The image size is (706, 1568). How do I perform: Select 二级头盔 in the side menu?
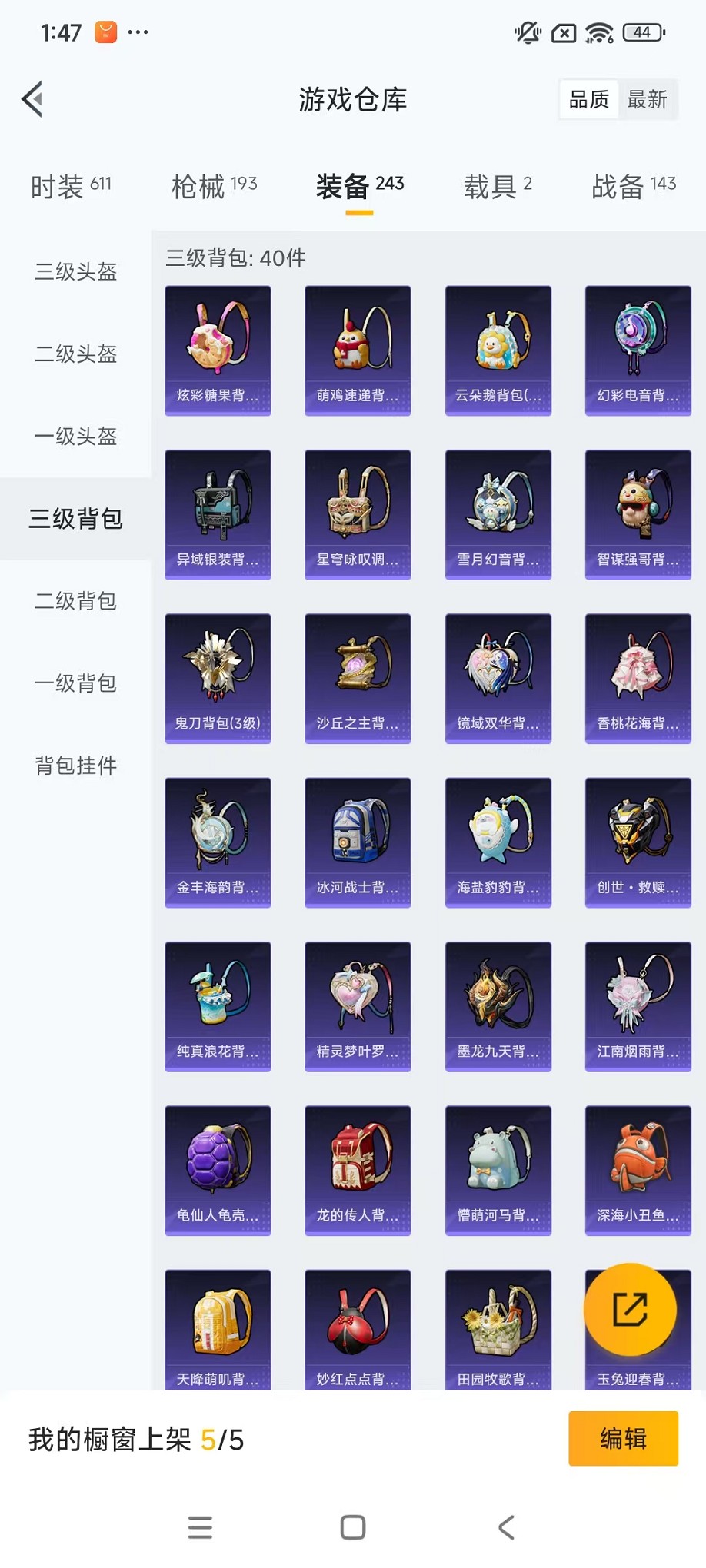point(75,354)
